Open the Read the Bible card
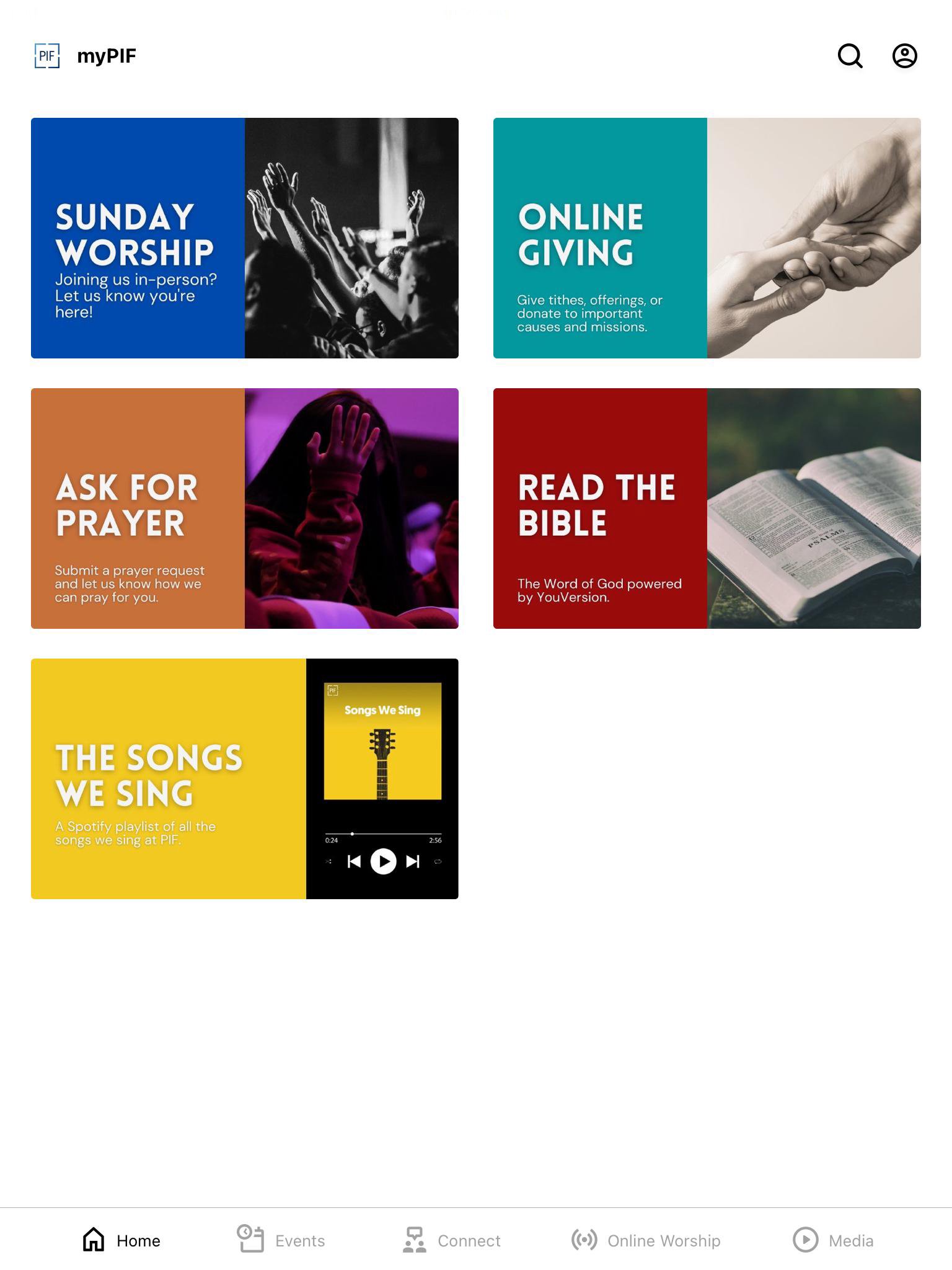 707,508
